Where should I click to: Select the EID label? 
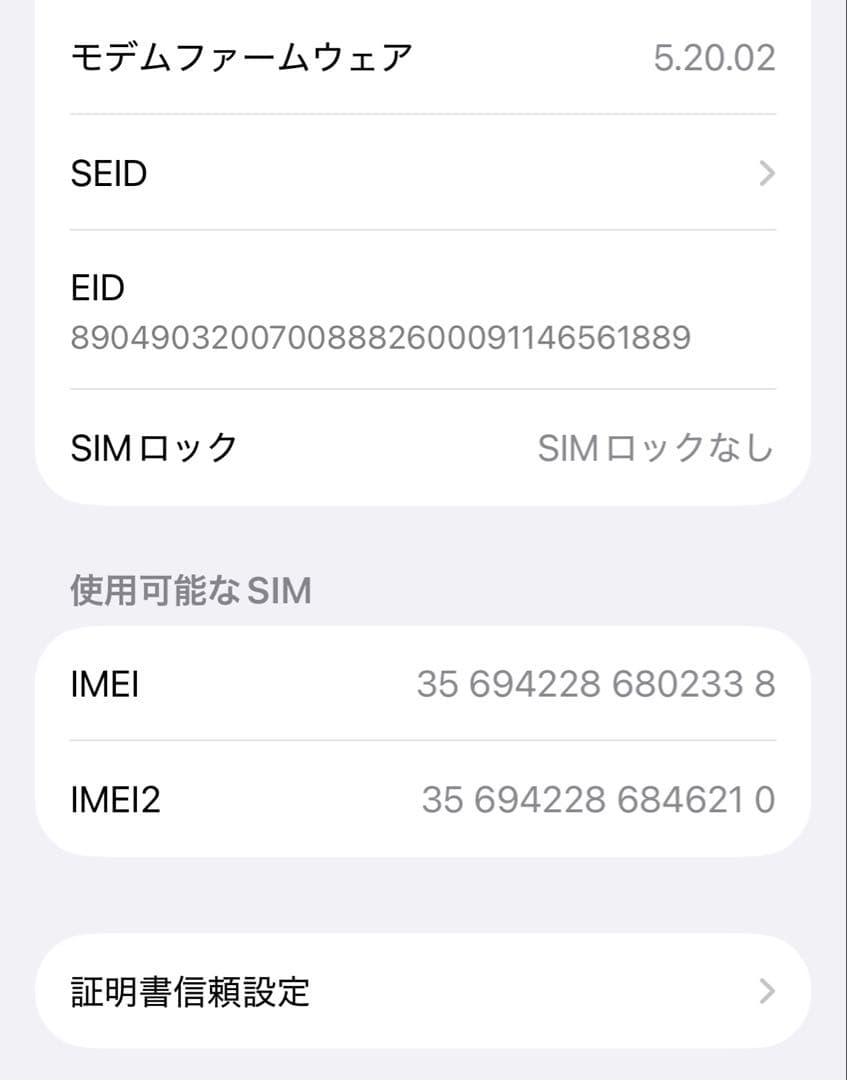pos(96,288)
